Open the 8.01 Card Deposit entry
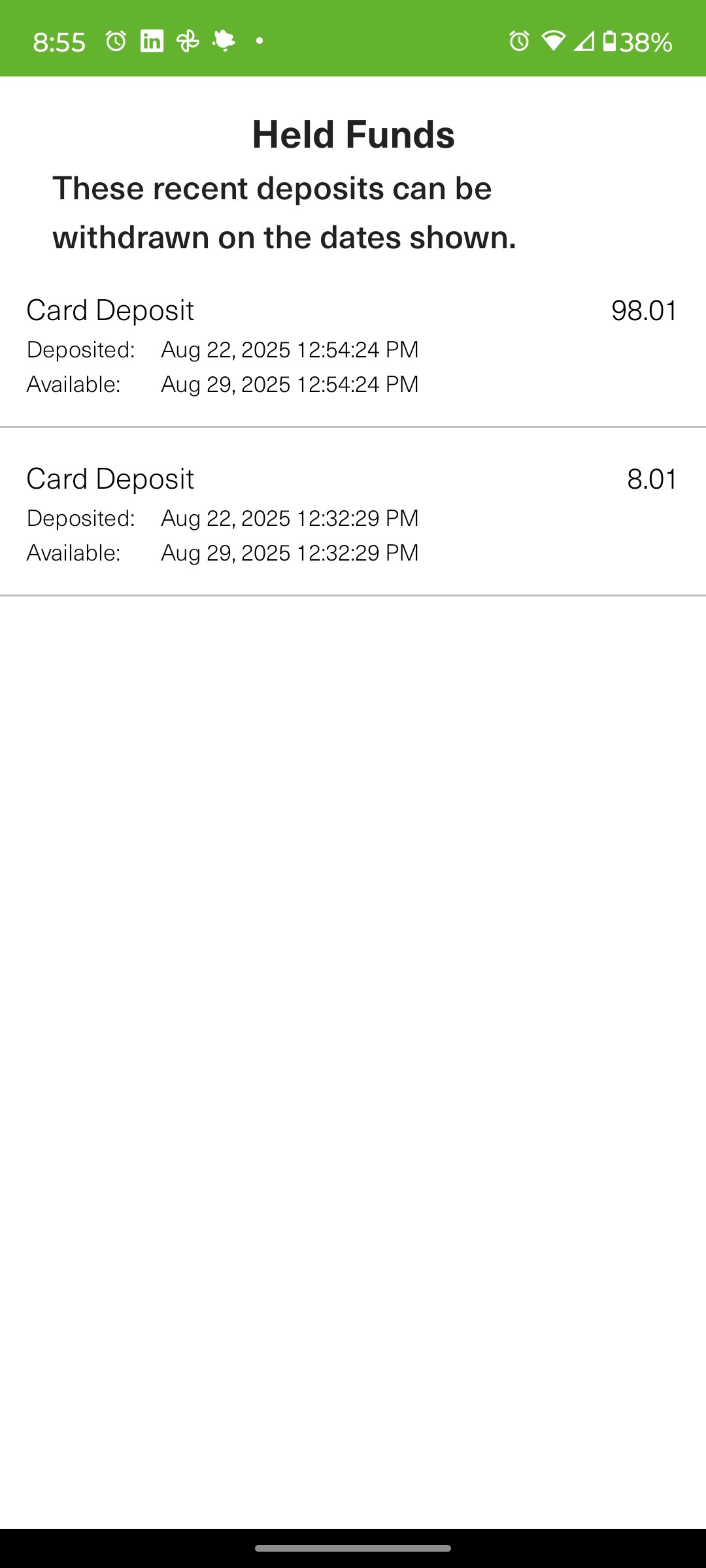The height and width of the screenshot is (1568, 706). click(353, 513)
